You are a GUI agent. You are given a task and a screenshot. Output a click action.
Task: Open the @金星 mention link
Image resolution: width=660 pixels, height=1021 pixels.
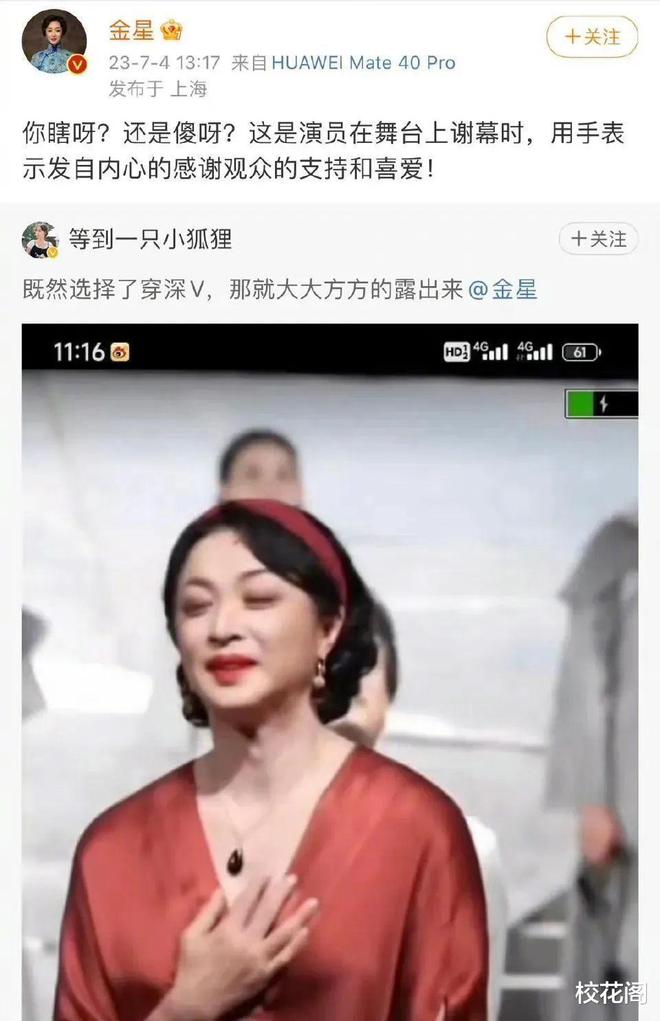(503, 290)
